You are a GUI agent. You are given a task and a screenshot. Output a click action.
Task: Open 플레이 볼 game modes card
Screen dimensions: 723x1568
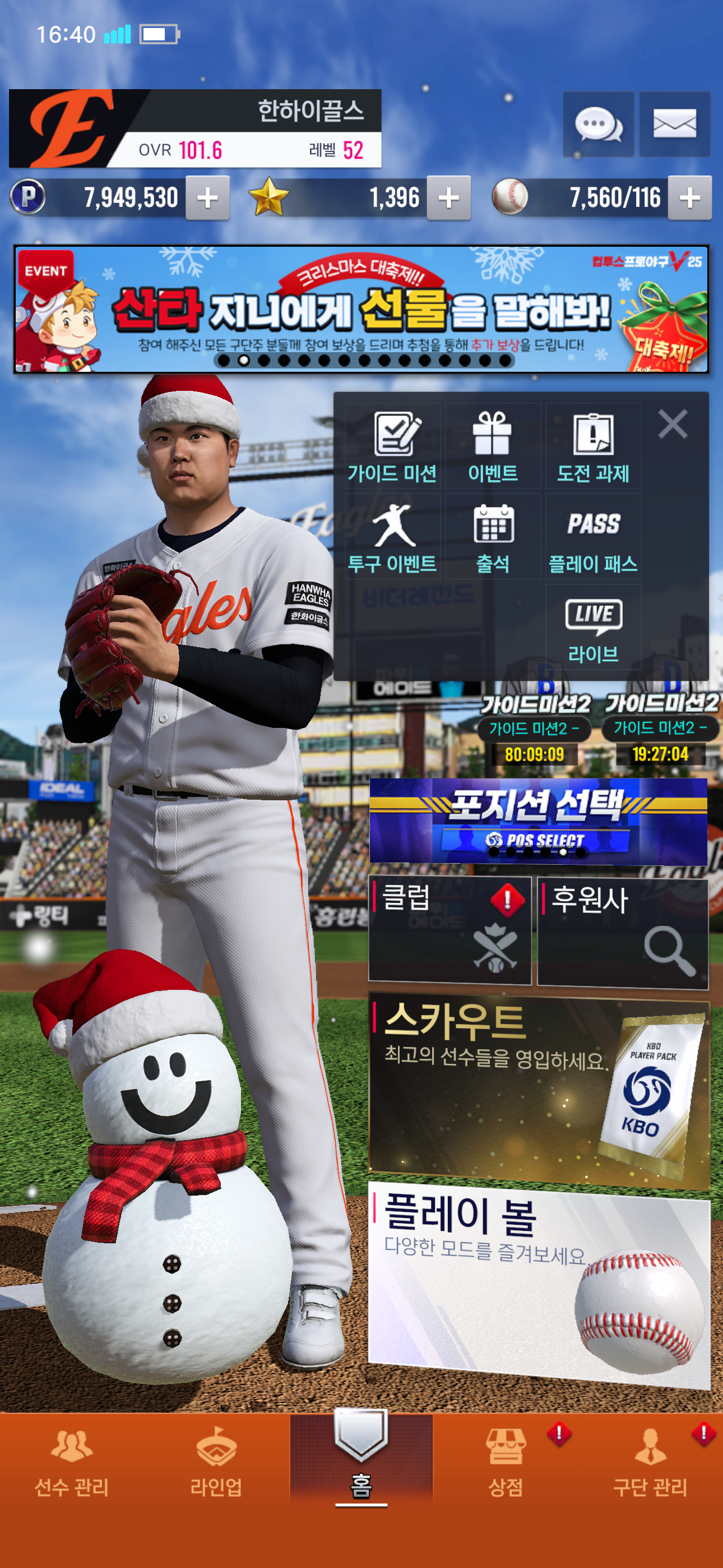[539, 1284]
